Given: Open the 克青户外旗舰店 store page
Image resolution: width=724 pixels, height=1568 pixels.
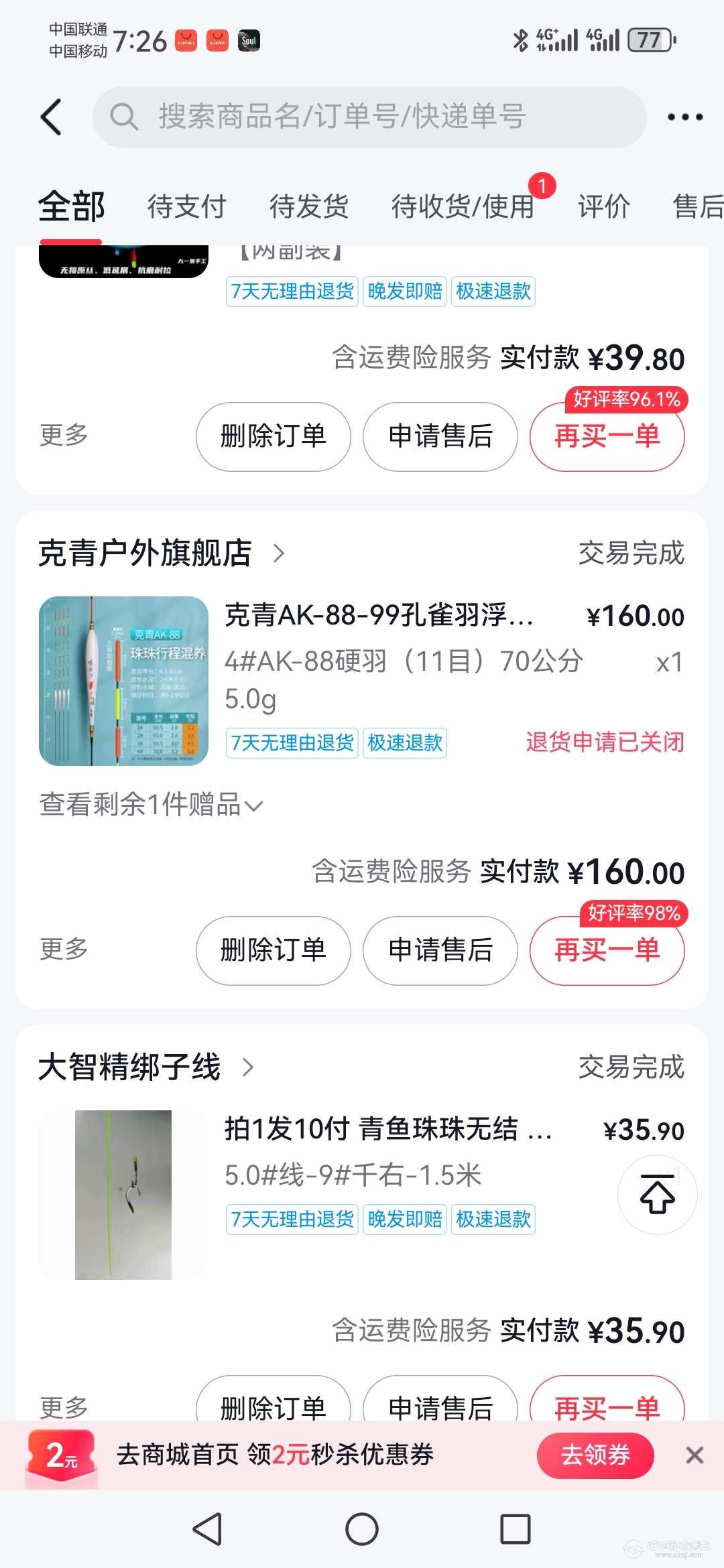Looking at the screenshot, I should (x=161, y=553).
